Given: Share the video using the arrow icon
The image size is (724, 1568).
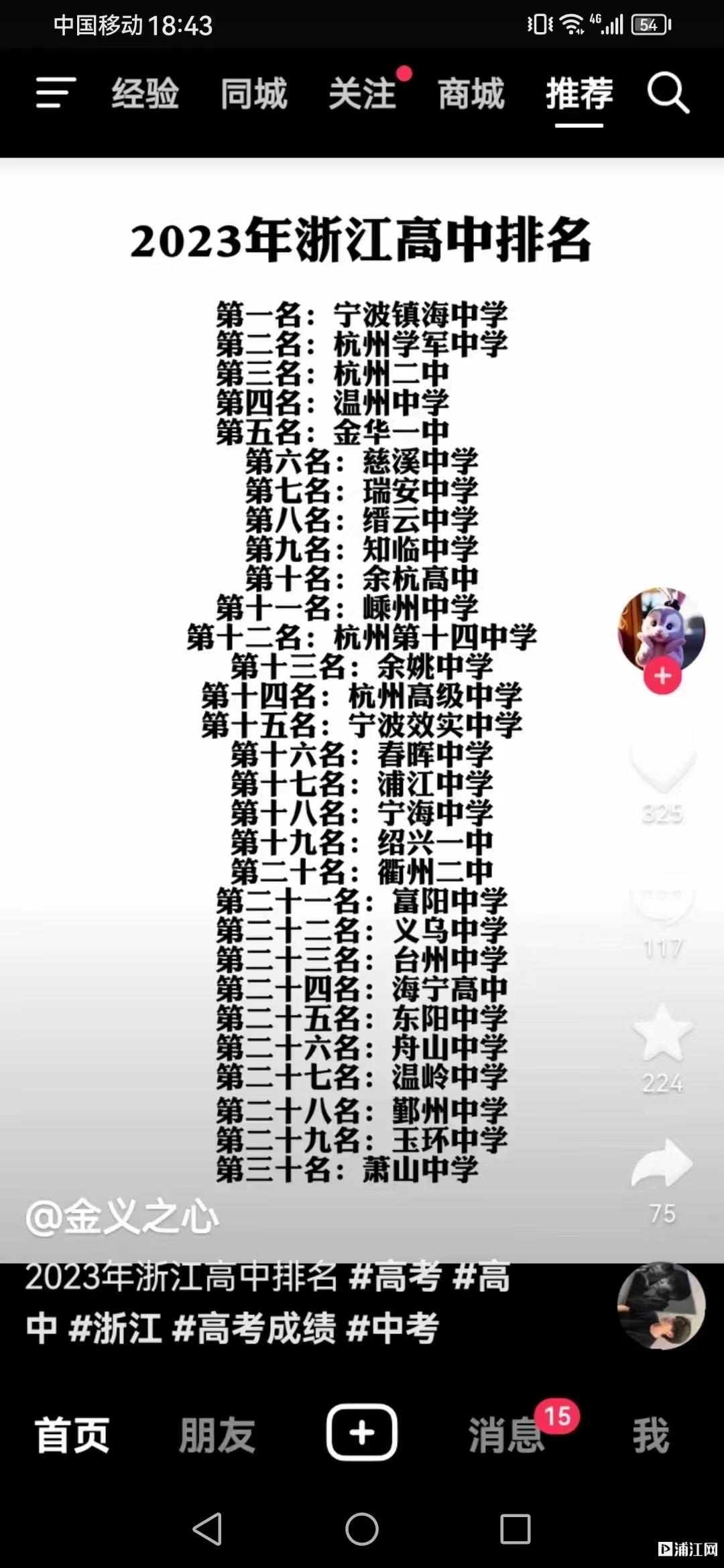Looking at the screenshot, I should [x=662, y=1165].
